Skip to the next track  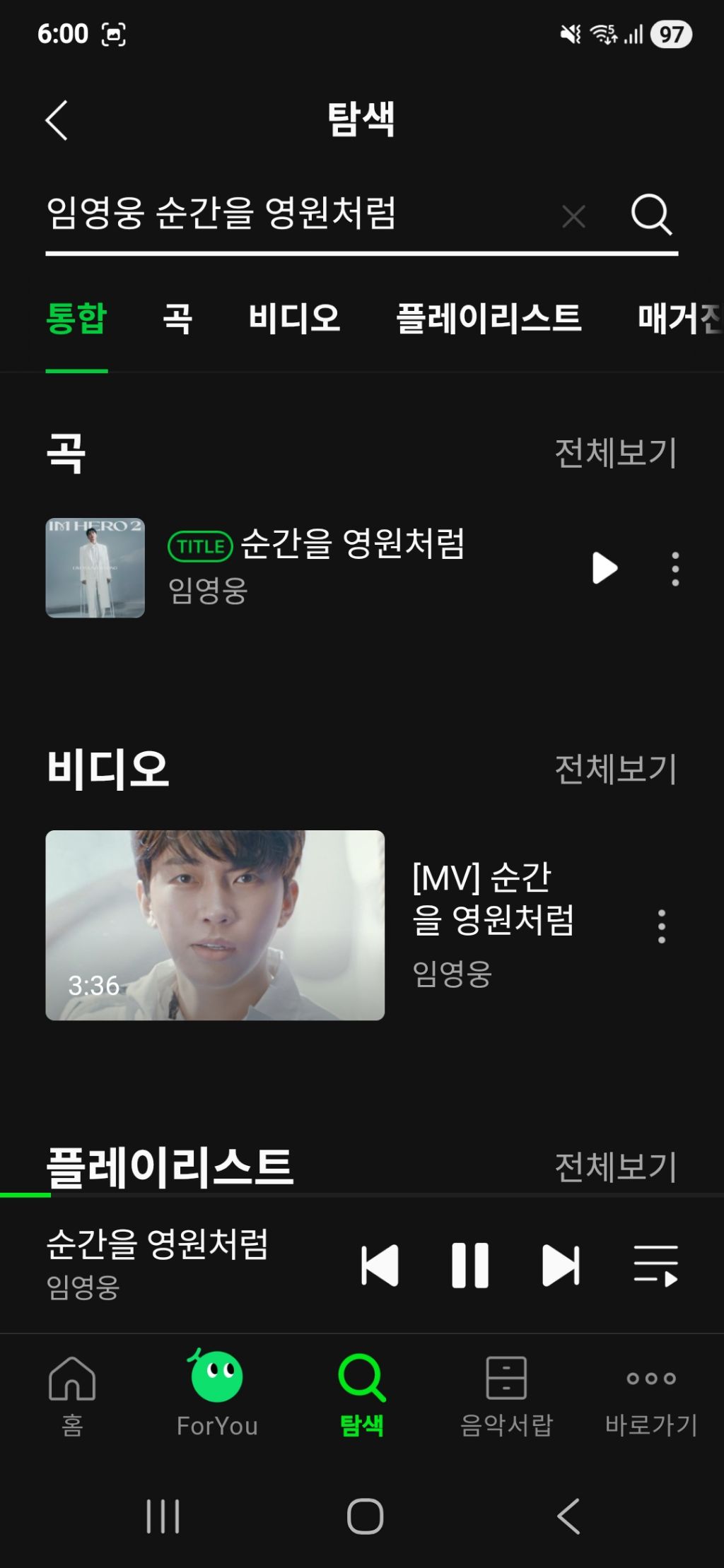(561, 1265)
